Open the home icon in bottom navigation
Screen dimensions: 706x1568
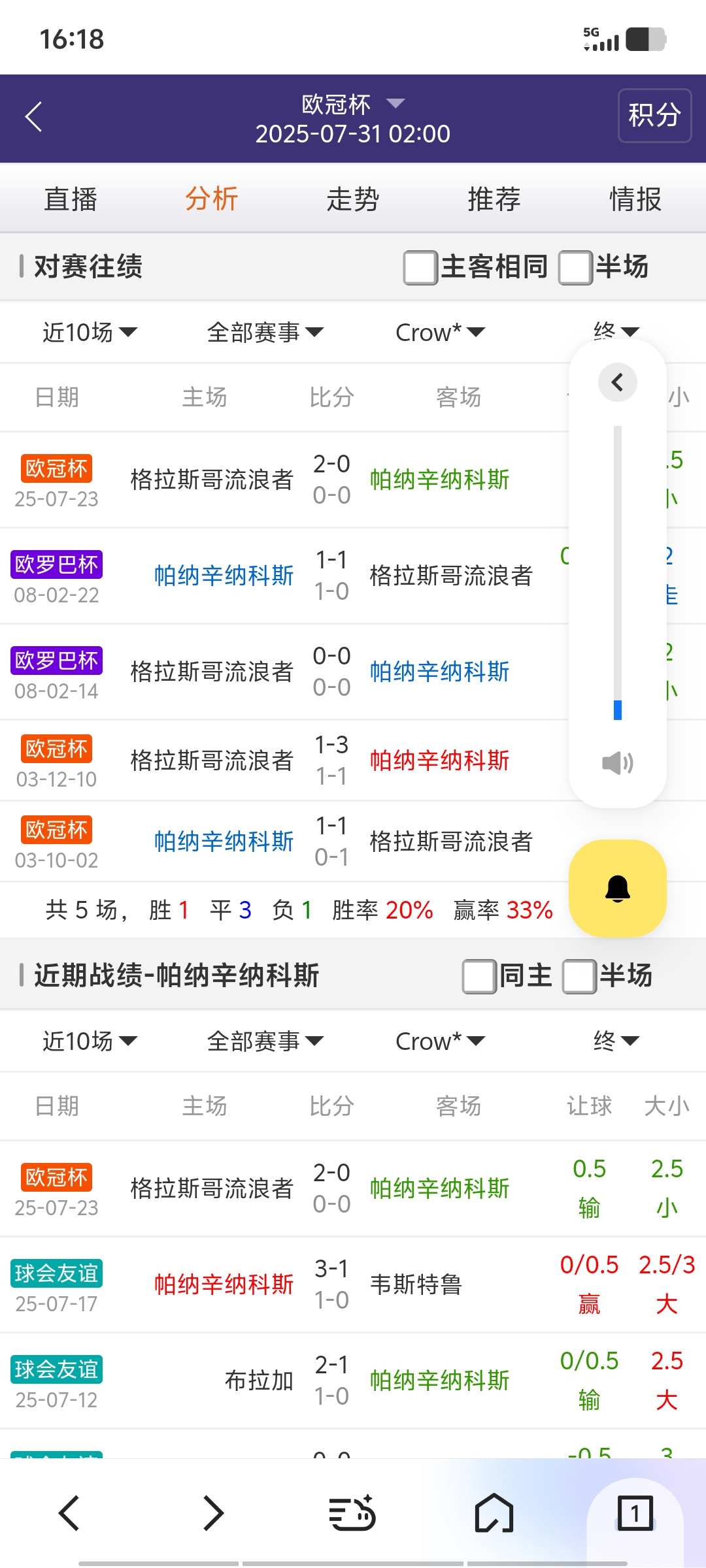click(494, 1514)
